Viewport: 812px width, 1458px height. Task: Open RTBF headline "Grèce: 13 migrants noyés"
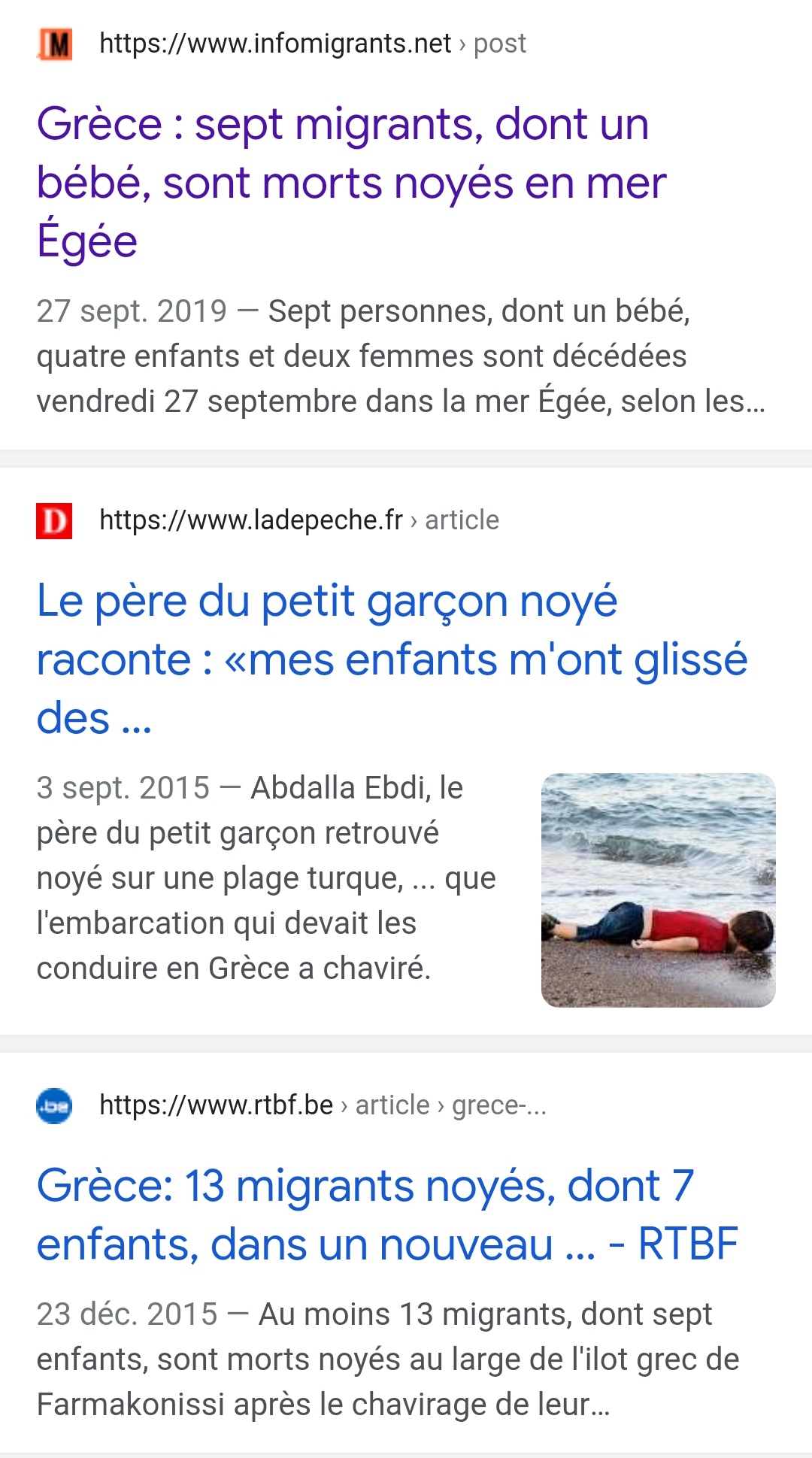pos(387,1214)
